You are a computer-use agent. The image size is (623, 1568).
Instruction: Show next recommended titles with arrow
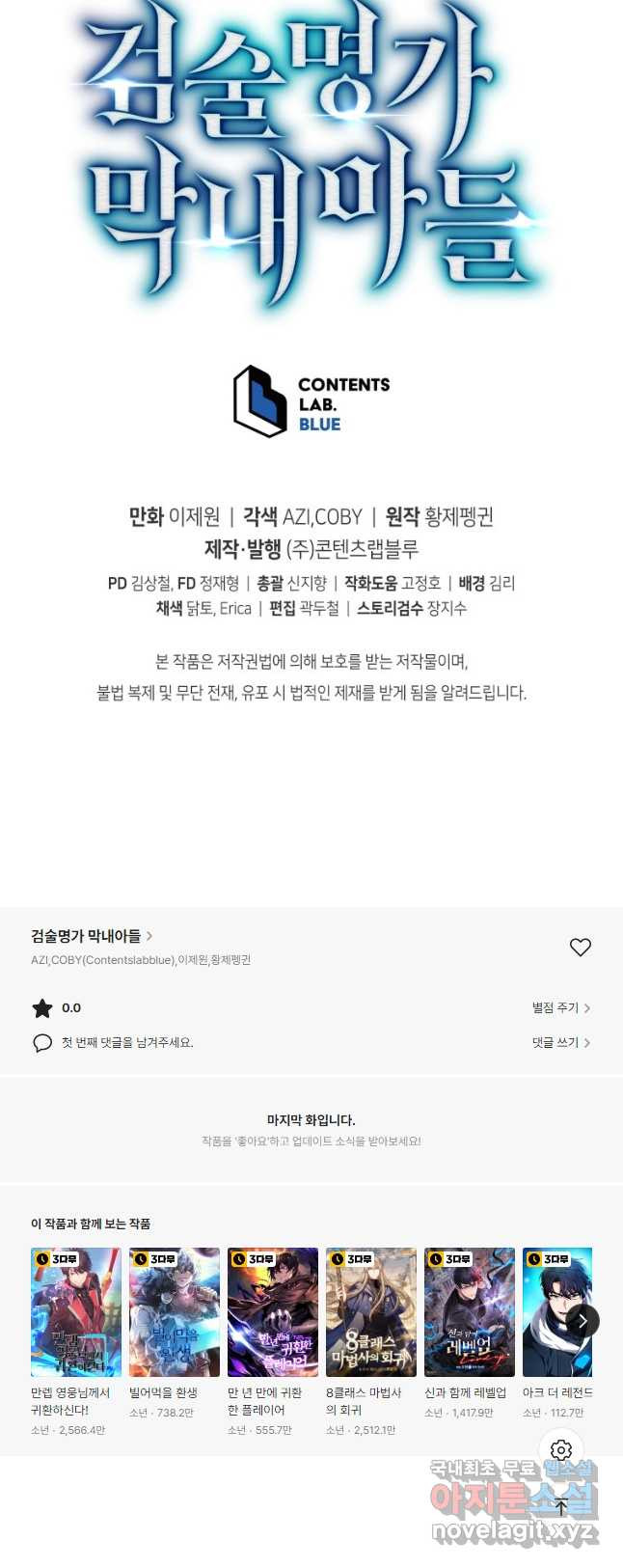[582, 1321]
